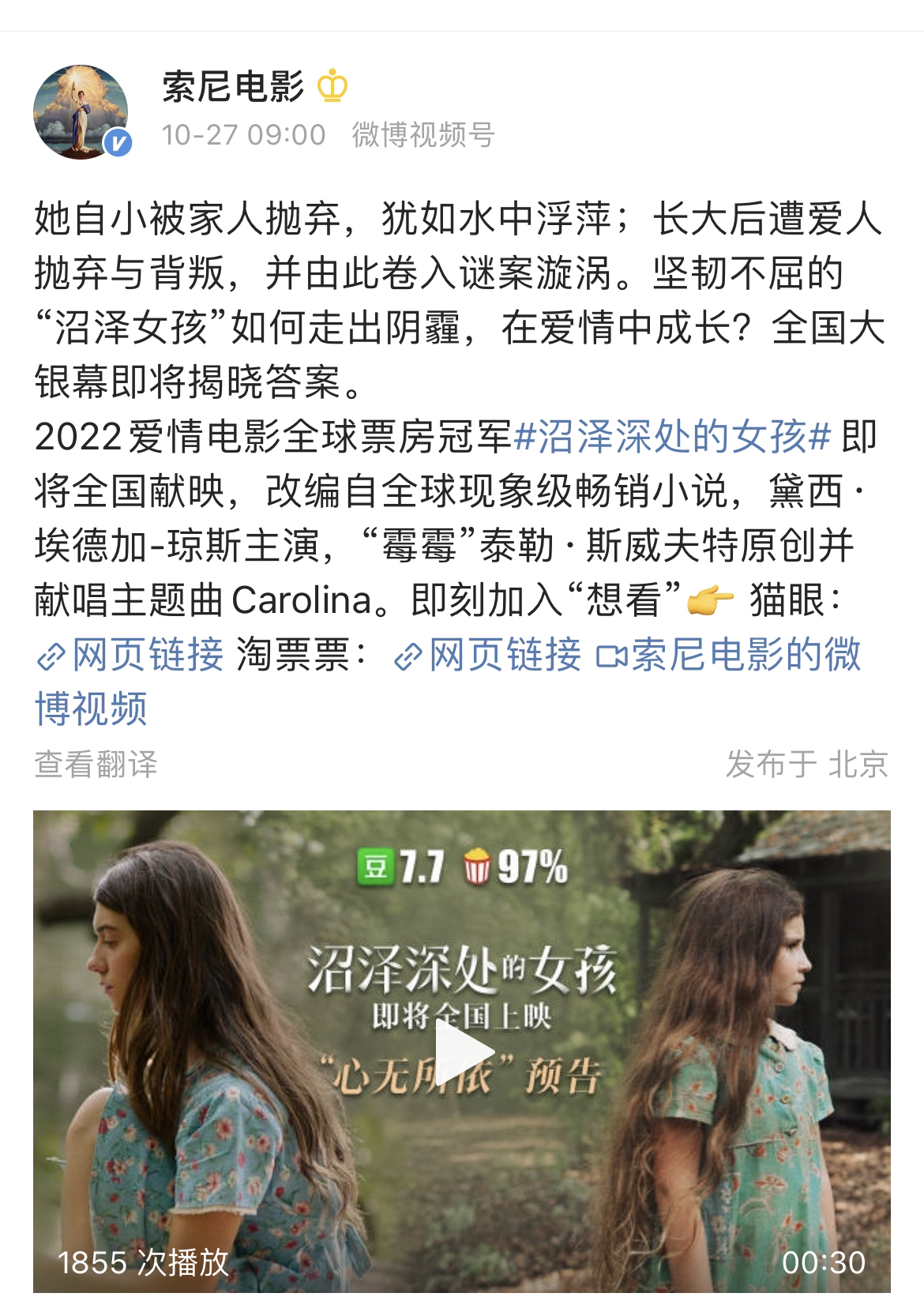
Task: Open the 微博视频号 label
Action: 423,135
